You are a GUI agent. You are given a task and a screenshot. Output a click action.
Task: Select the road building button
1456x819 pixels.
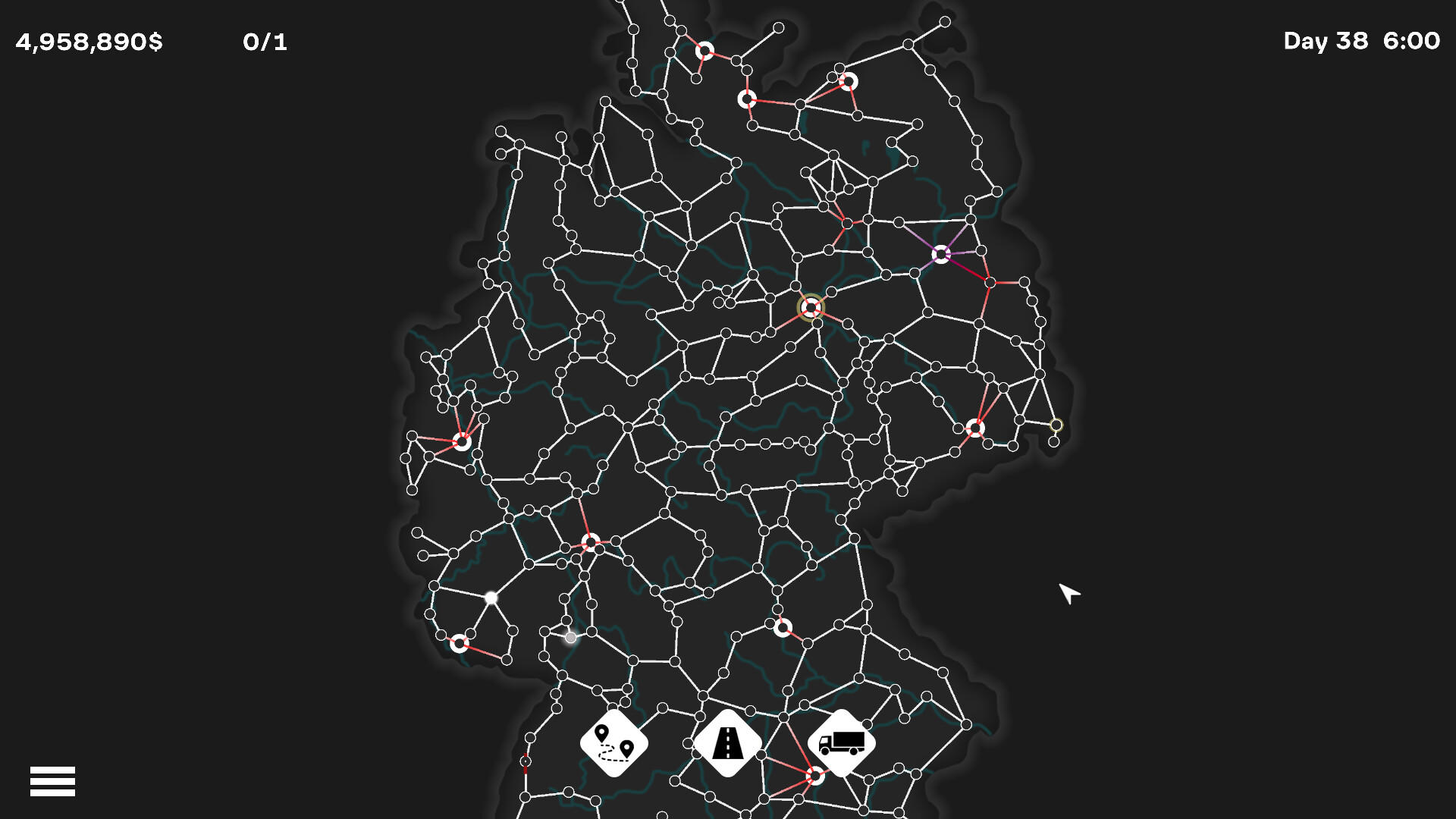click(727, 743)
